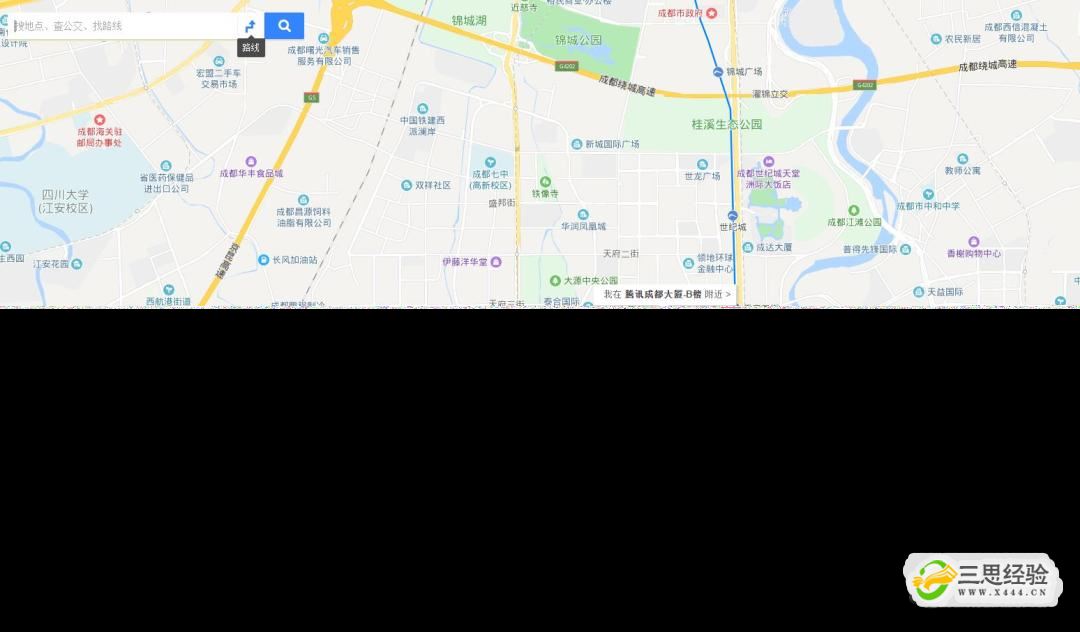Open the route planning icon
The width and height of the screenshot is (1080, 632).
pos(251,26)
